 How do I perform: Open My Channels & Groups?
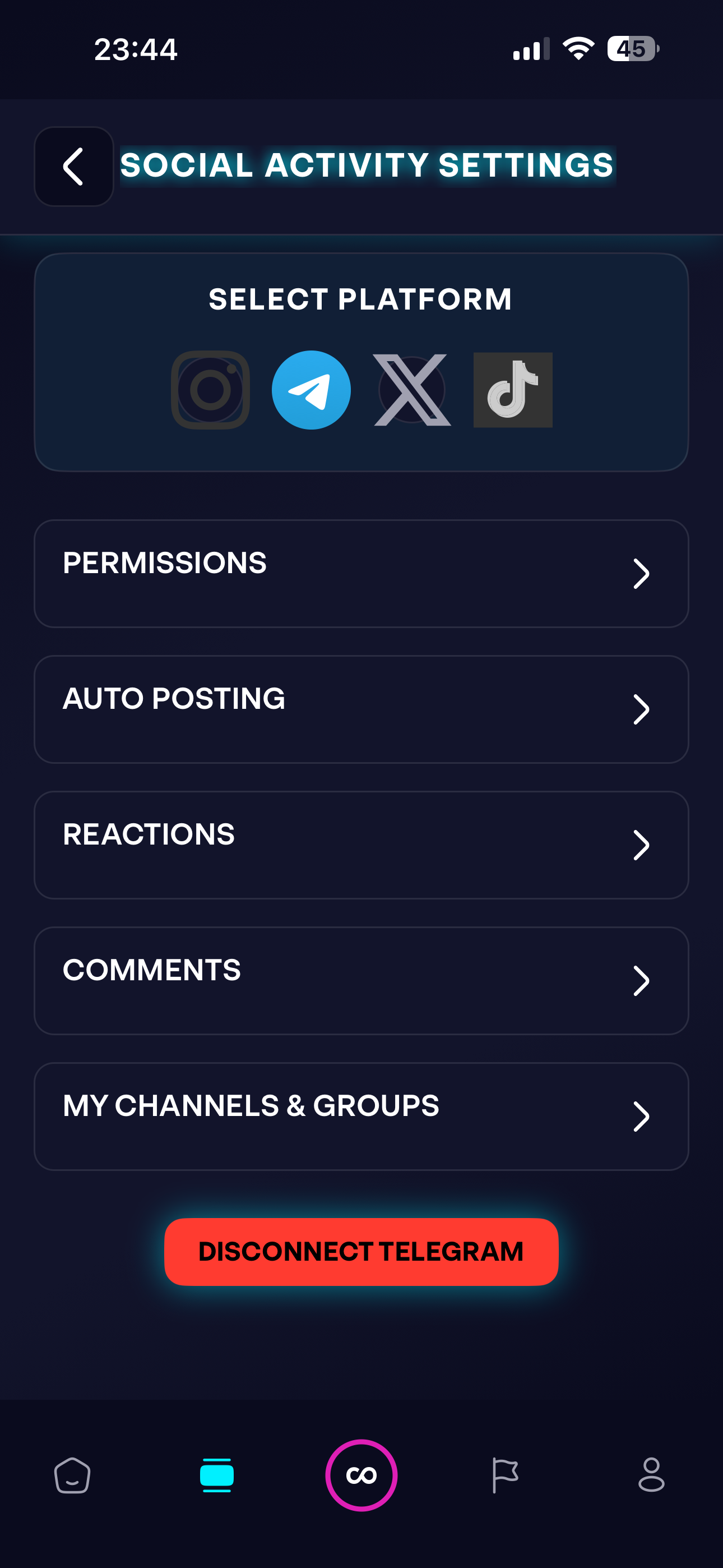pyautogui.click(x=361, y=1117)
